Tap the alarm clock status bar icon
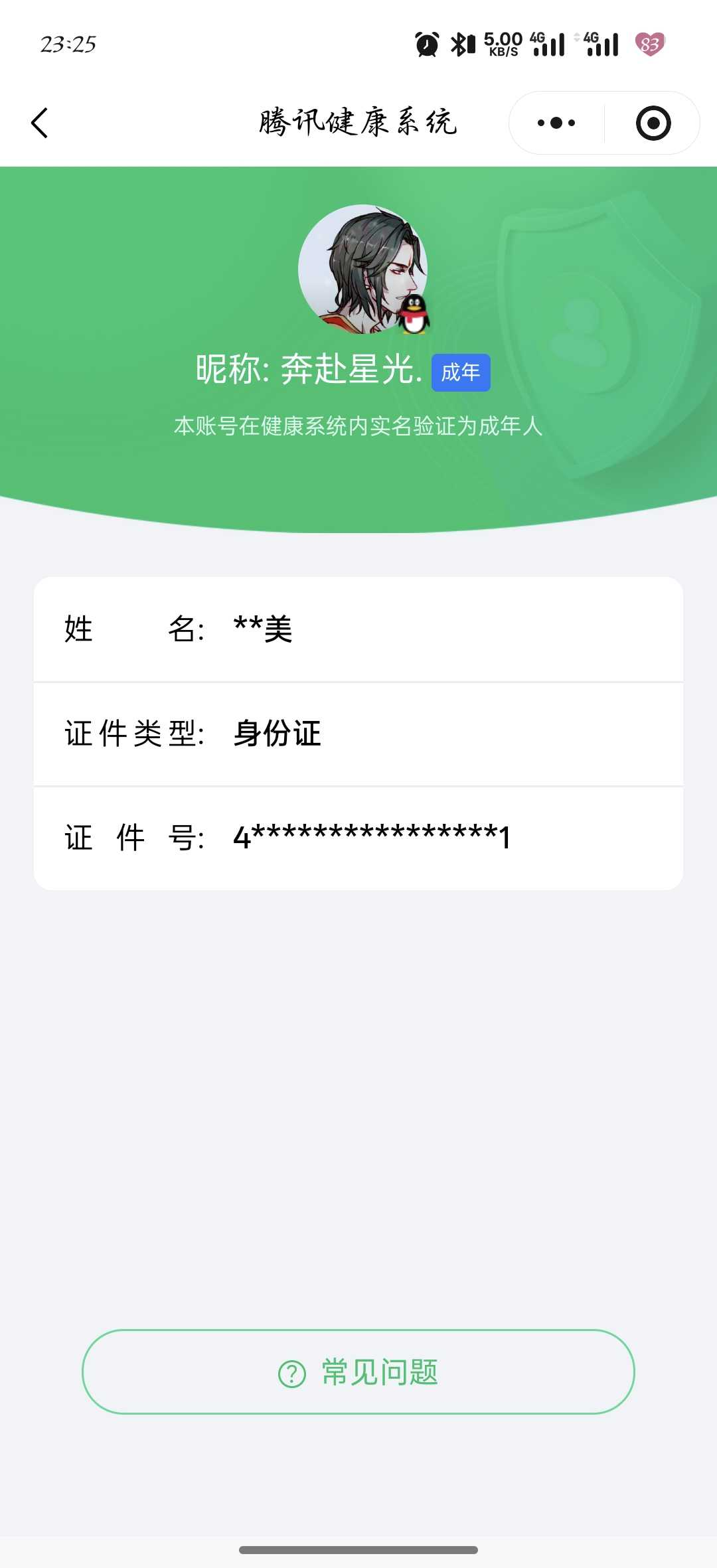Viewport: 717px width, 1568px height. tap(428, 44)
